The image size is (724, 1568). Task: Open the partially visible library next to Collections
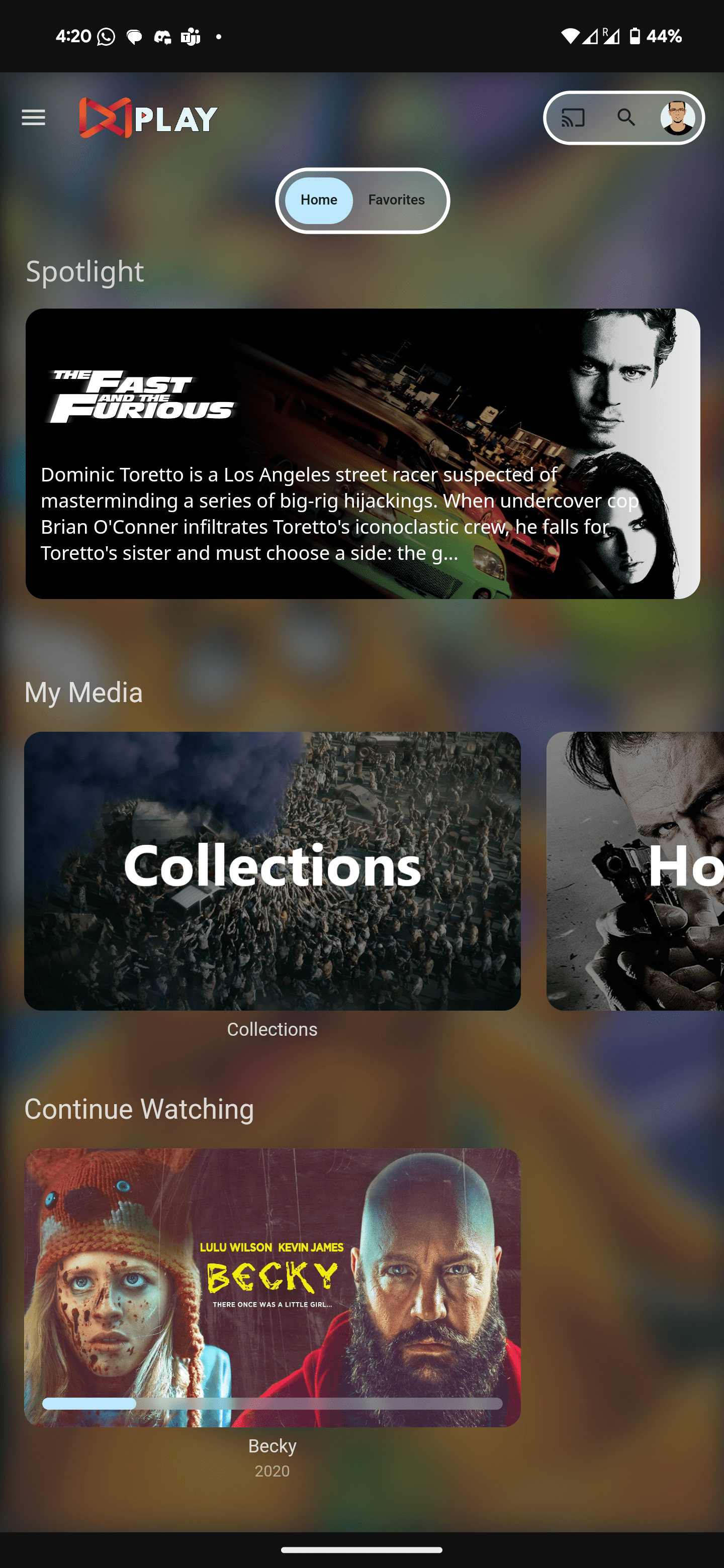click(635, 870)
